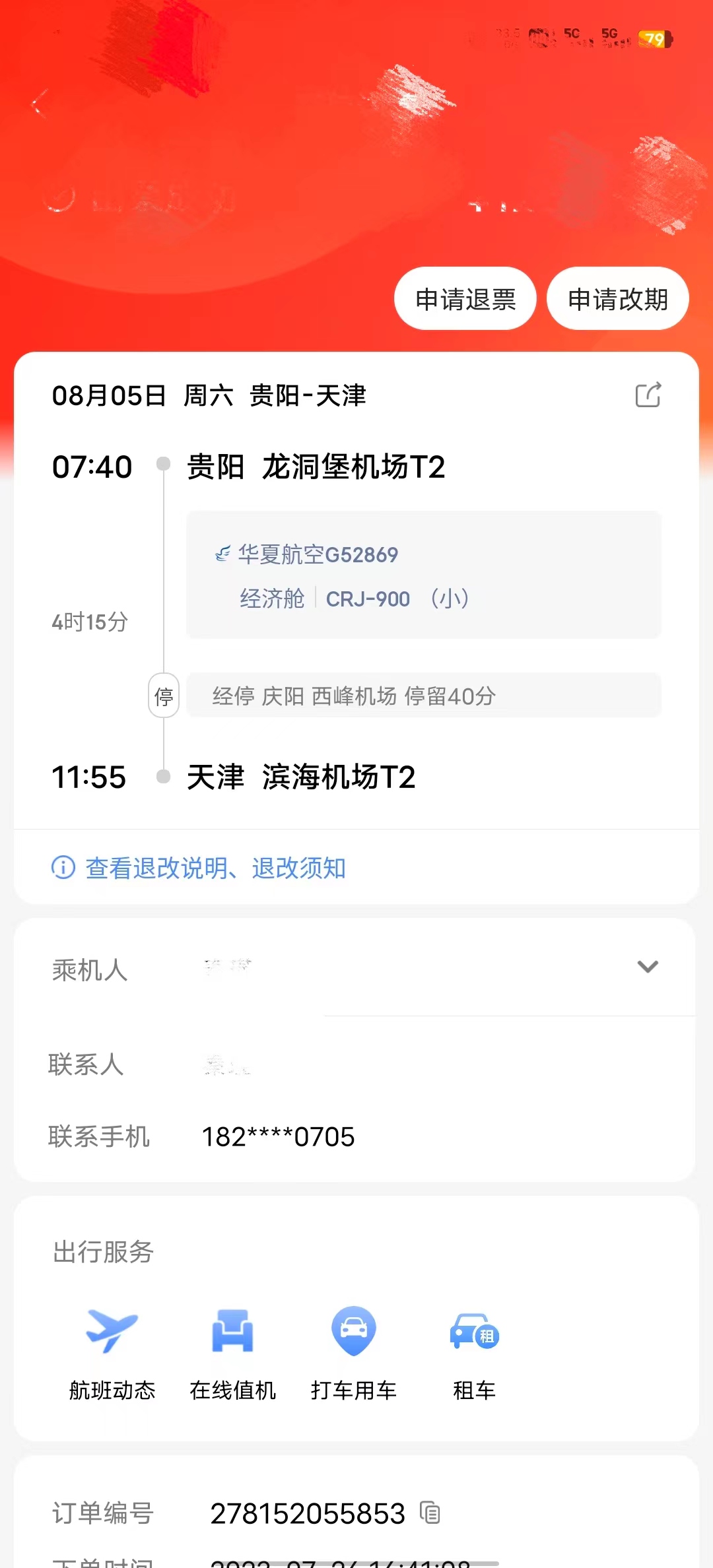This screenshot has height=1568, width=713.
Task: Tap the back arrow at top left
Action: (x=38, y=102)
